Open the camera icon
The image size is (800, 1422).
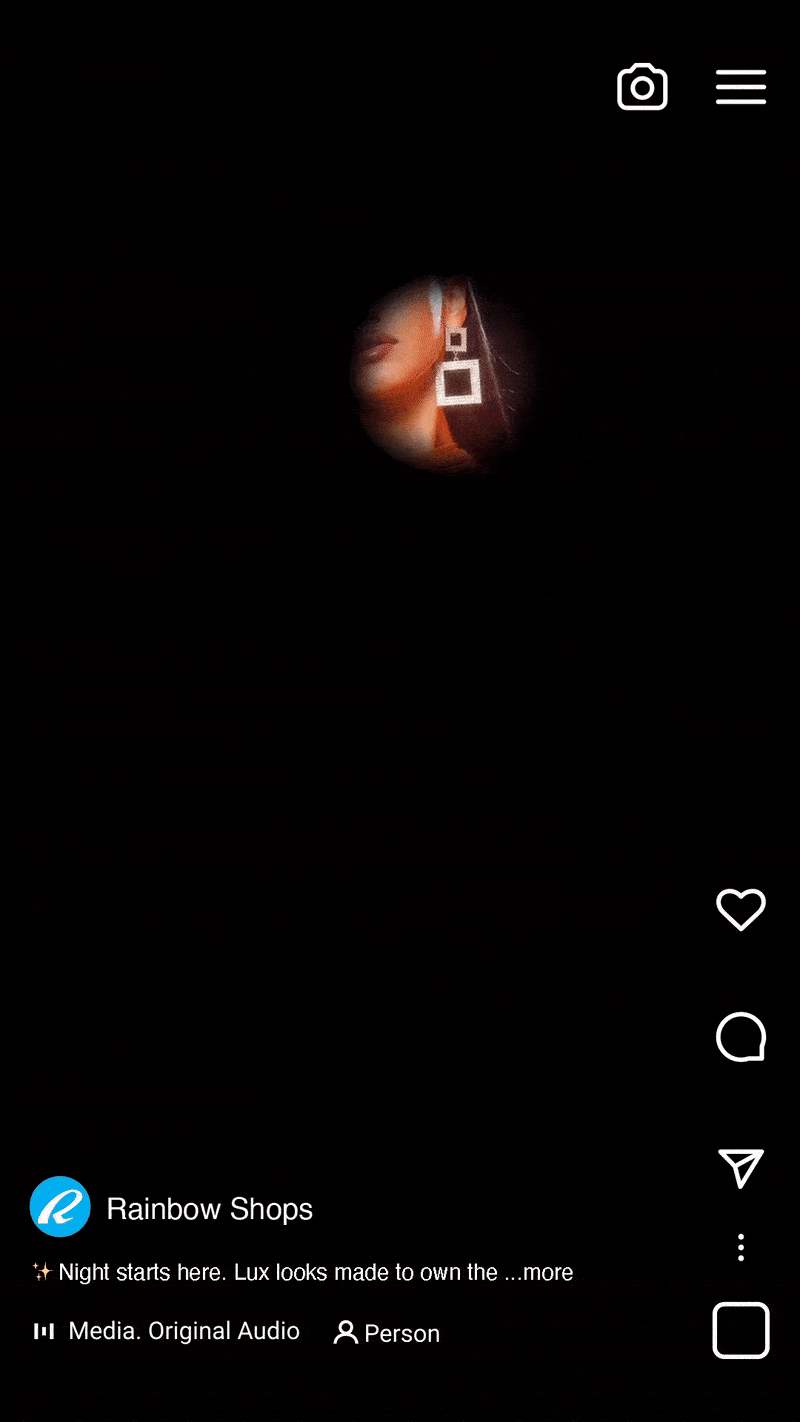[x=642, y=88]
